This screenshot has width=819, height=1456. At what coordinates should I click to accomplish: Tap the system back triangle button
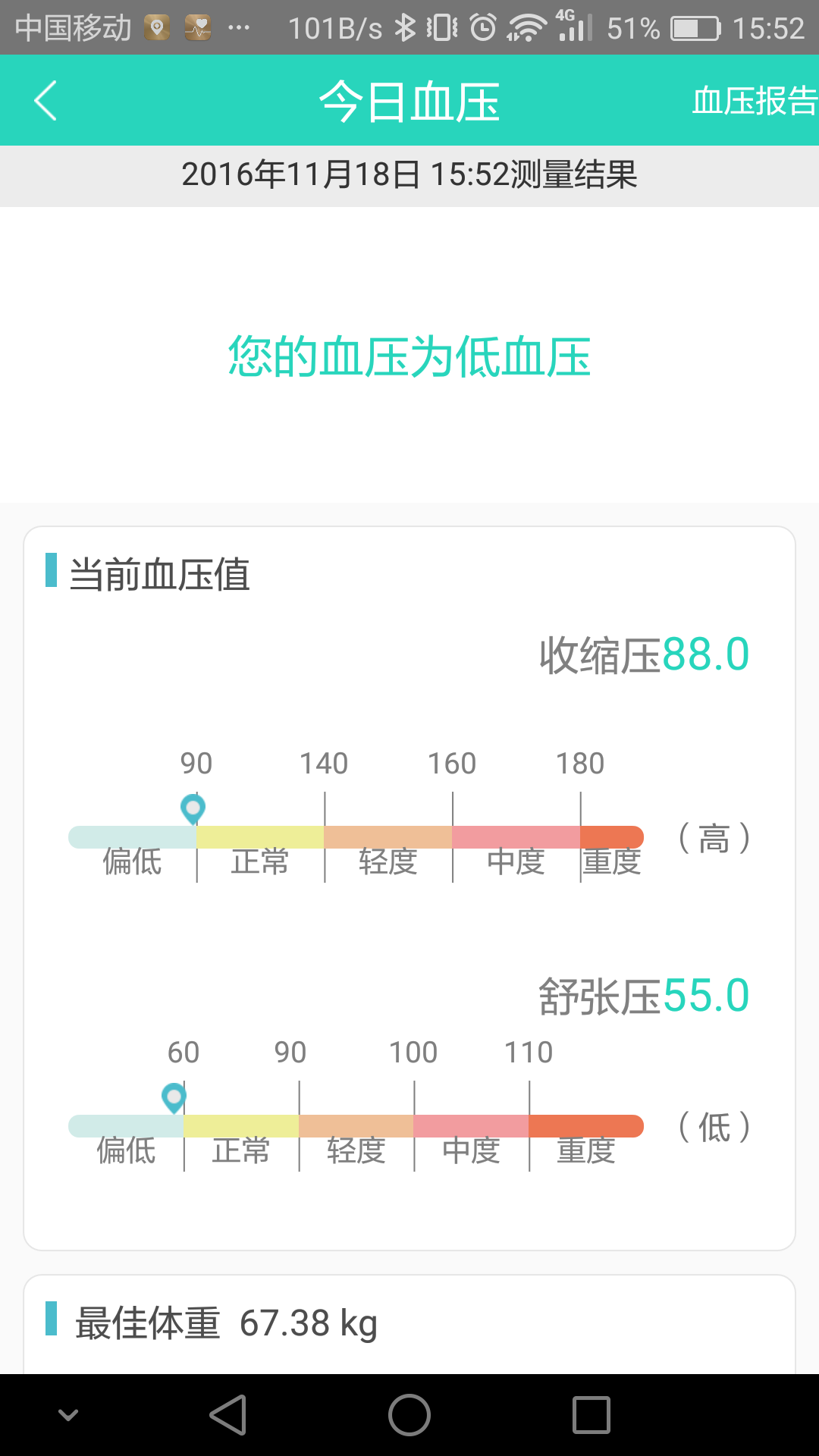228,1415
